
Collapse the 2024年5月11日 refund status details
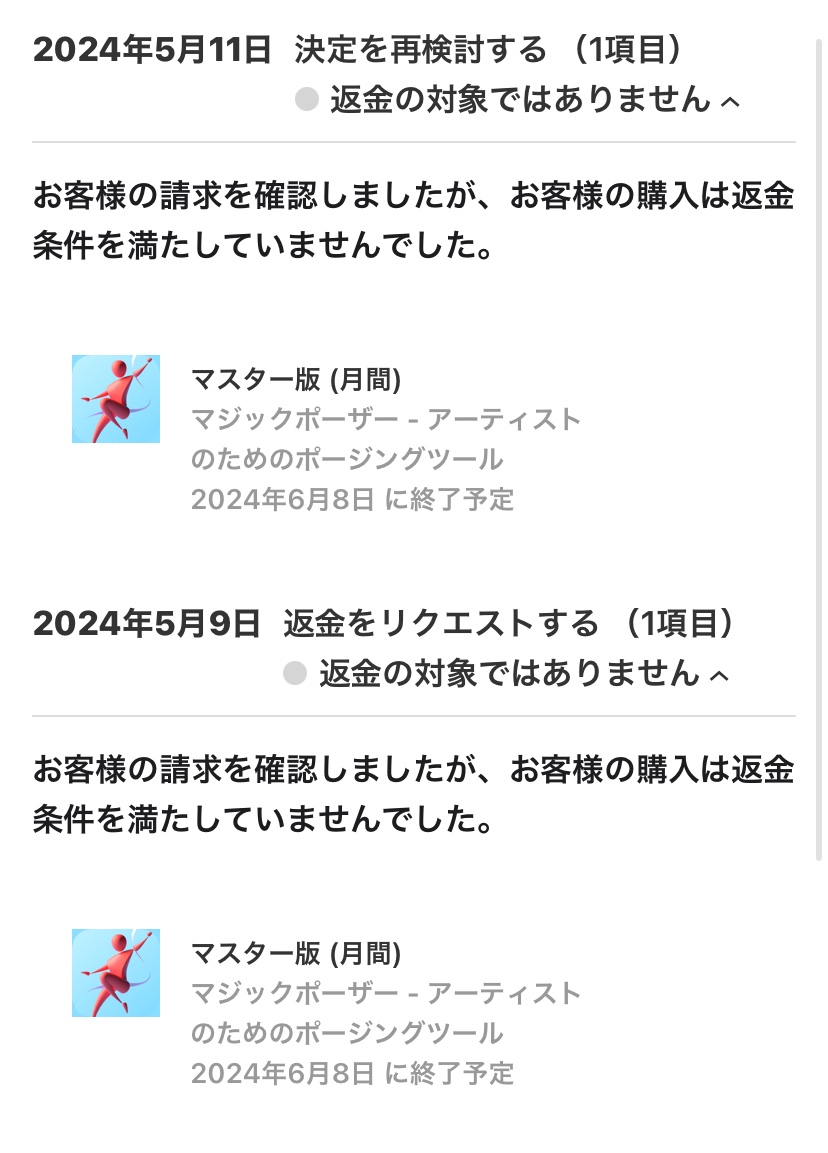tap(730, 102)
